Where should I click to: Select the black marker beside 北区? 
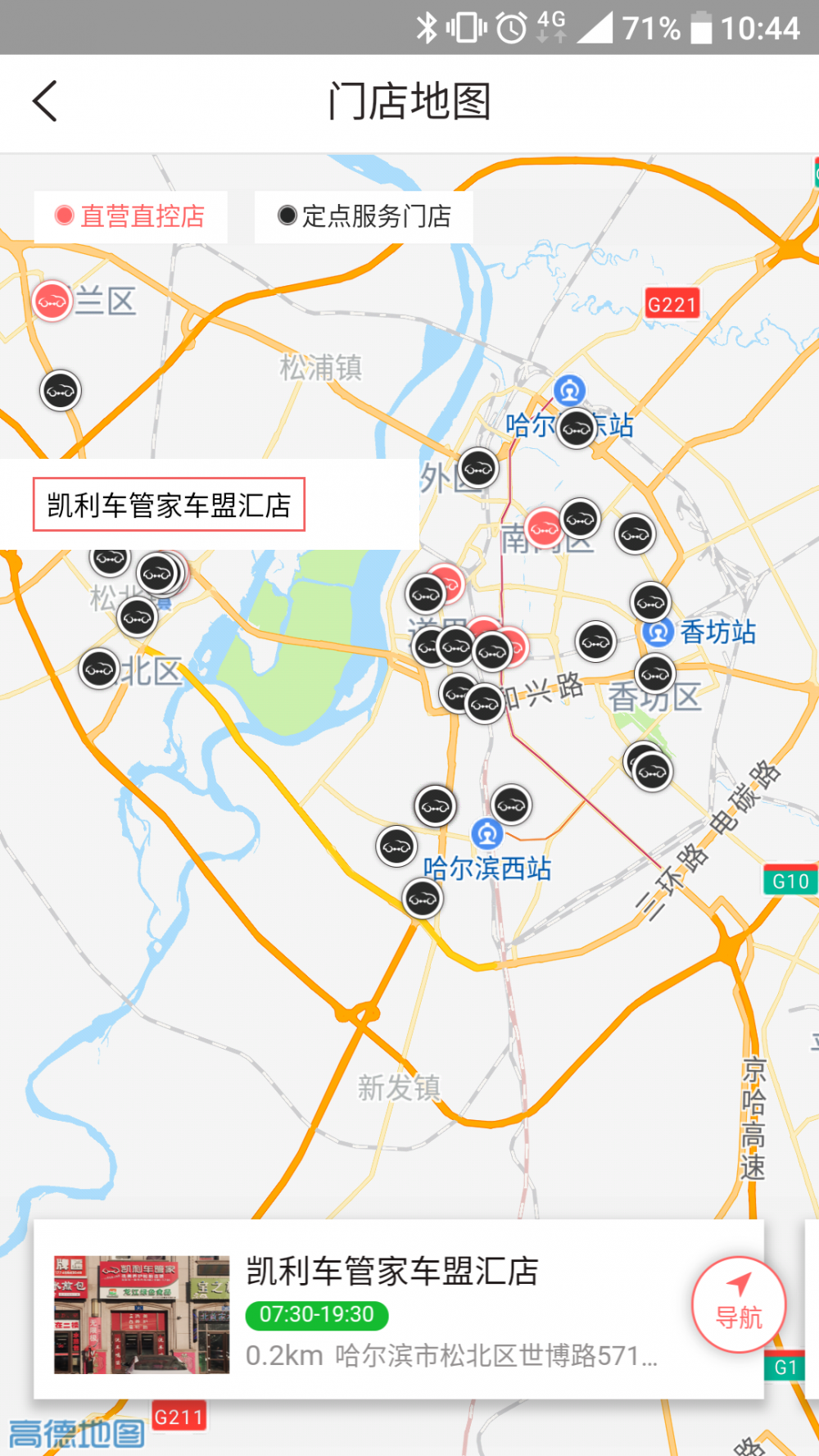point(100,669)
